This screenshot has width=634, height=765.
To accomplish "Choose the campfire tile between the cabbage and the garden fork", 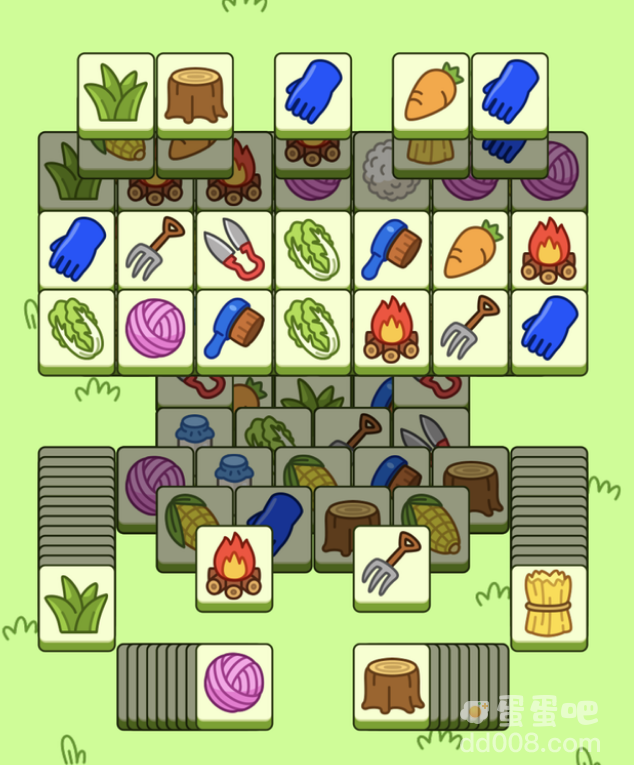I will (392, 328).
